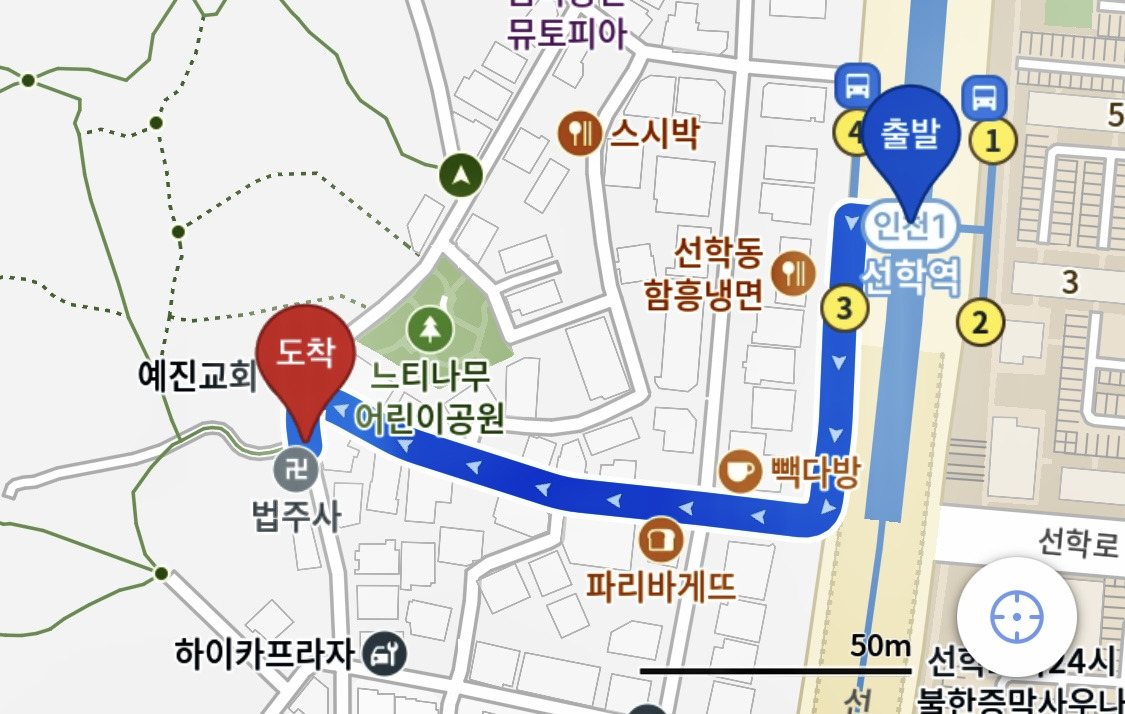Select 선학역 exit 3 marker
The image size is (1125, 714).
coord(845,308)
